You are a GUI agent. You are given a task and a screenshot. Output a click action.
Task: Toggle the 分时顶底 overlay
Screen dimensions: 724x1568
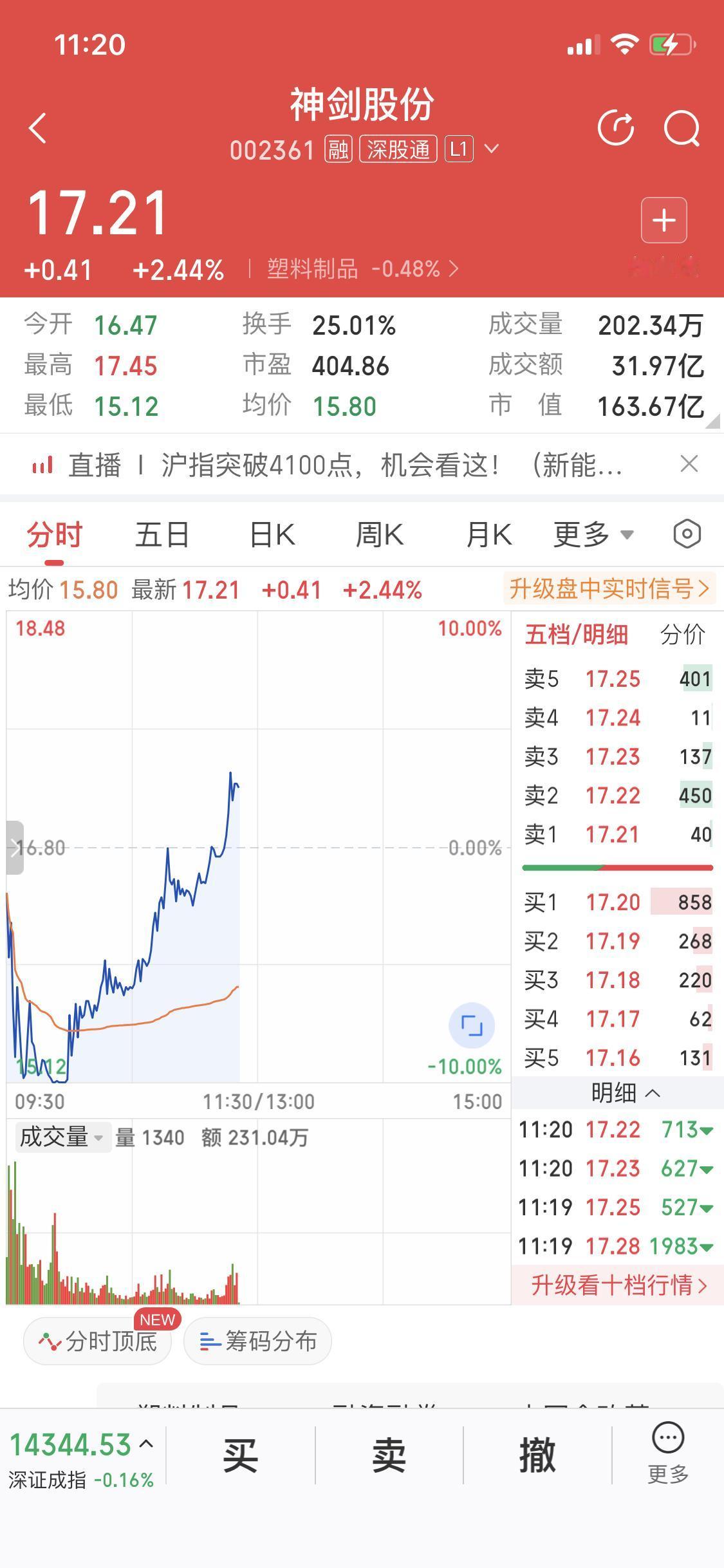click(97, 1341)
